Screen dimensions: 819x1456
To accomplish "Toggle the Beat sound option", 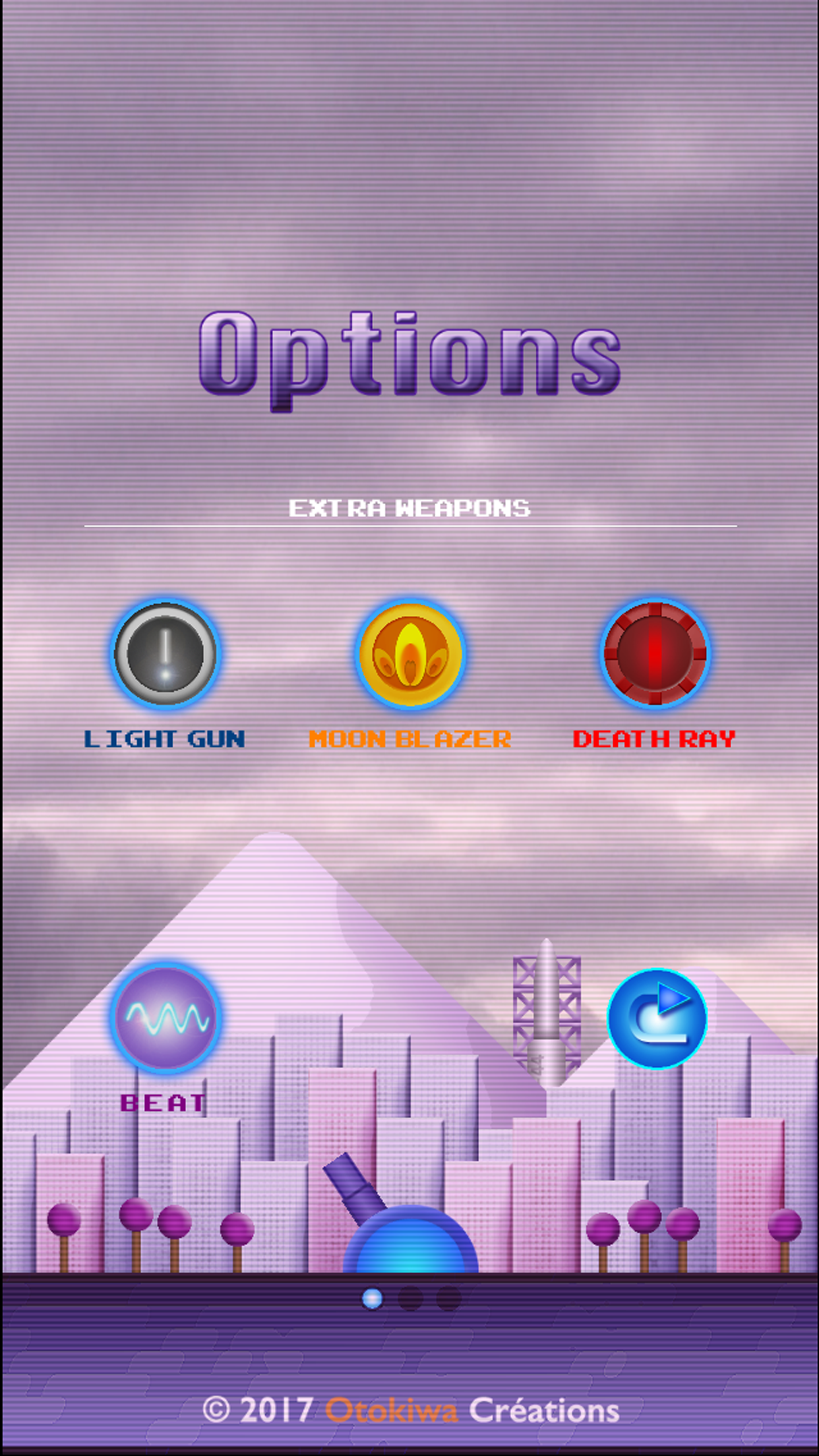I will pyautogui.click(x=165, y=1017).
